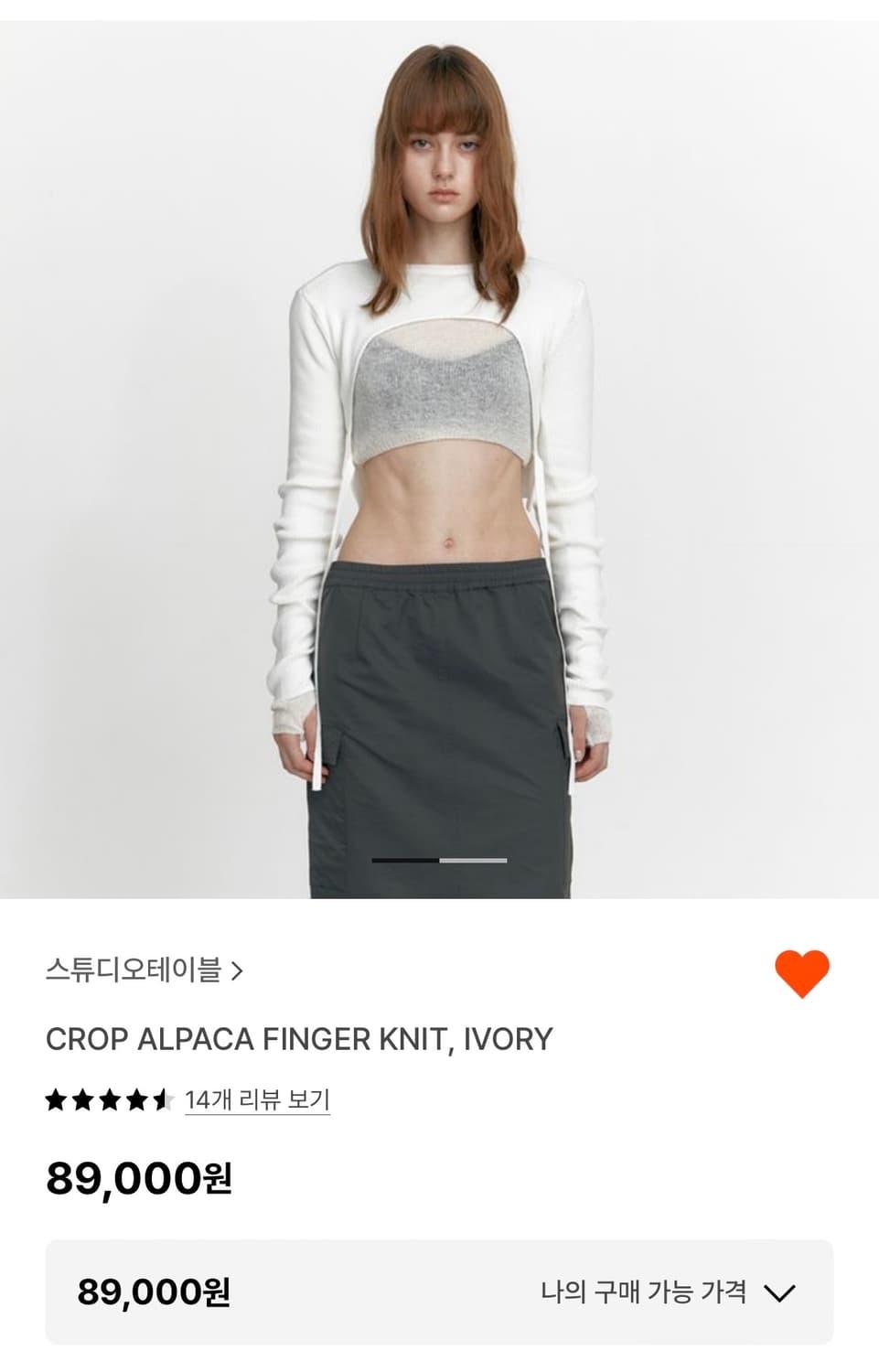This screenshot has width=879, height=1372.
Task: Open the 스튜디오테이블 brand page
Action: 144,970
